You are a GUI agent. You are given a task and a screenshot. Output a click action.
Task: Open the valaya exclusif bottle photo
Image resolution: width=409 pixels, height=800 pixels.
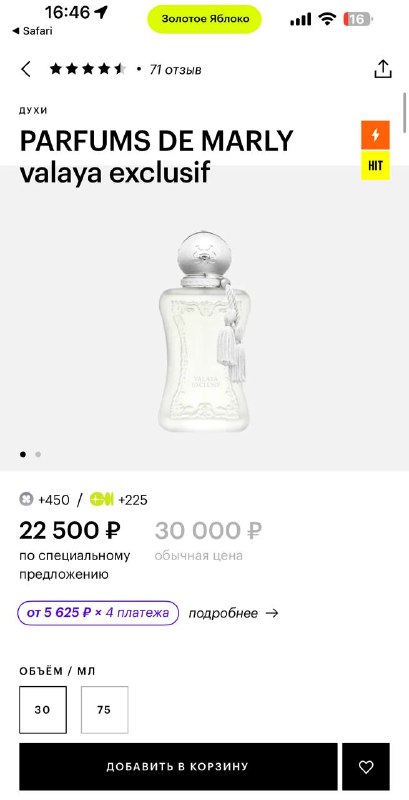(204, 332)
